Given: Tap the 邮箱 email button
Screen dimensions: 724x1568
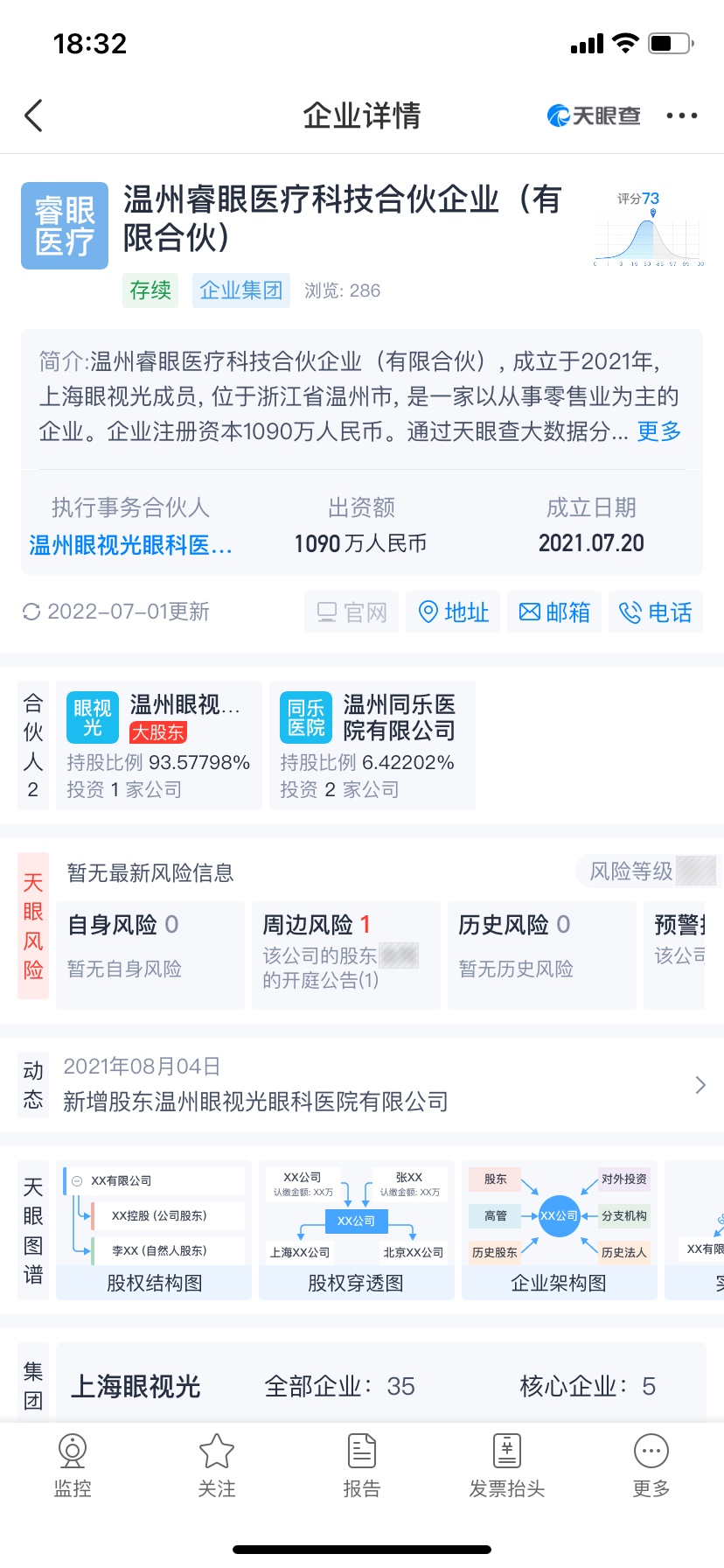Looking at the screenshot, I should click(x=554, y=612).
